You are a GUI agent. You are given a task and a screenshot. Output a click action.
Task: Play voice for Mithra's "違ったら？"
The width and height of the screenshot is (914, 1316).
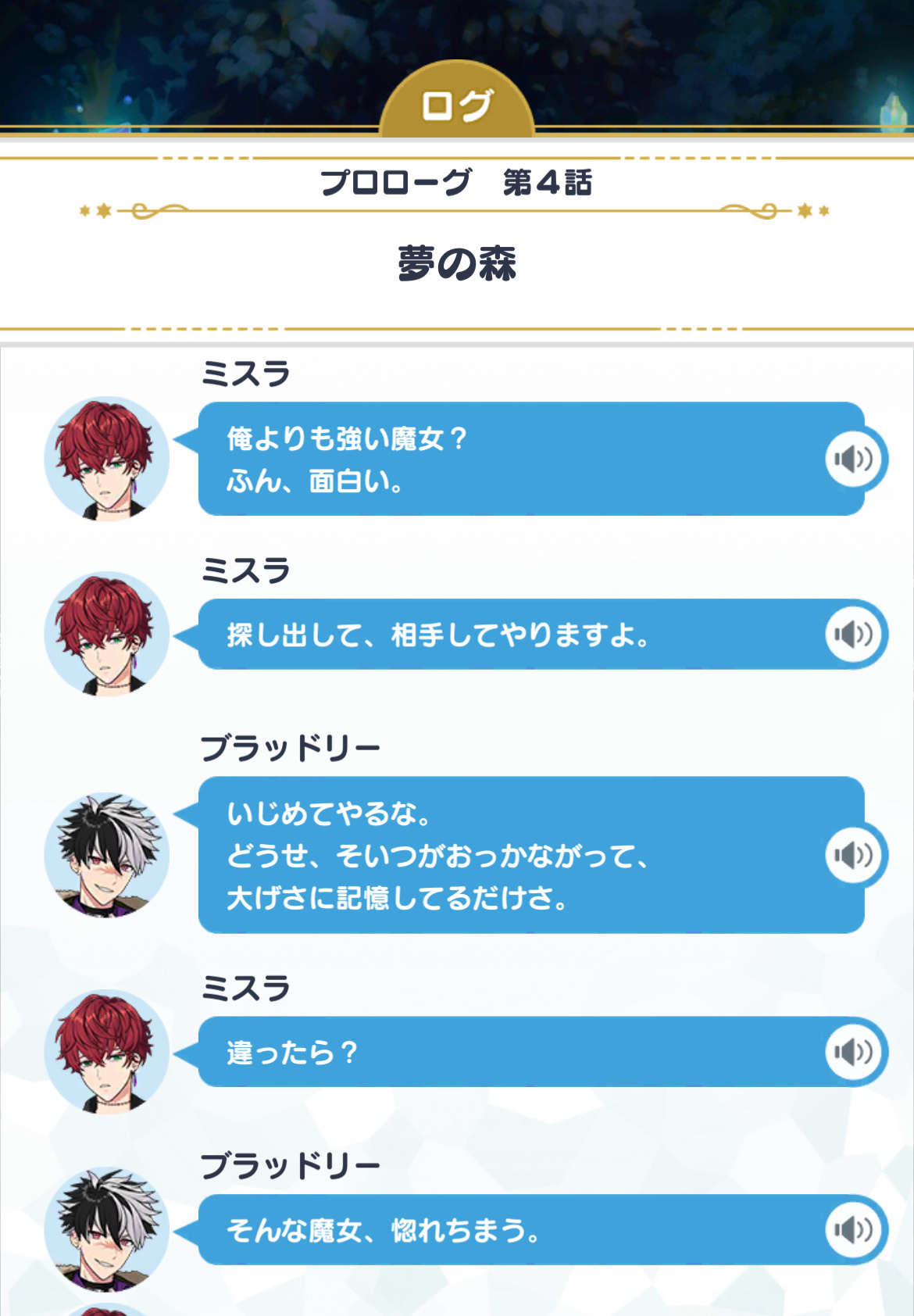point(854,1052)
